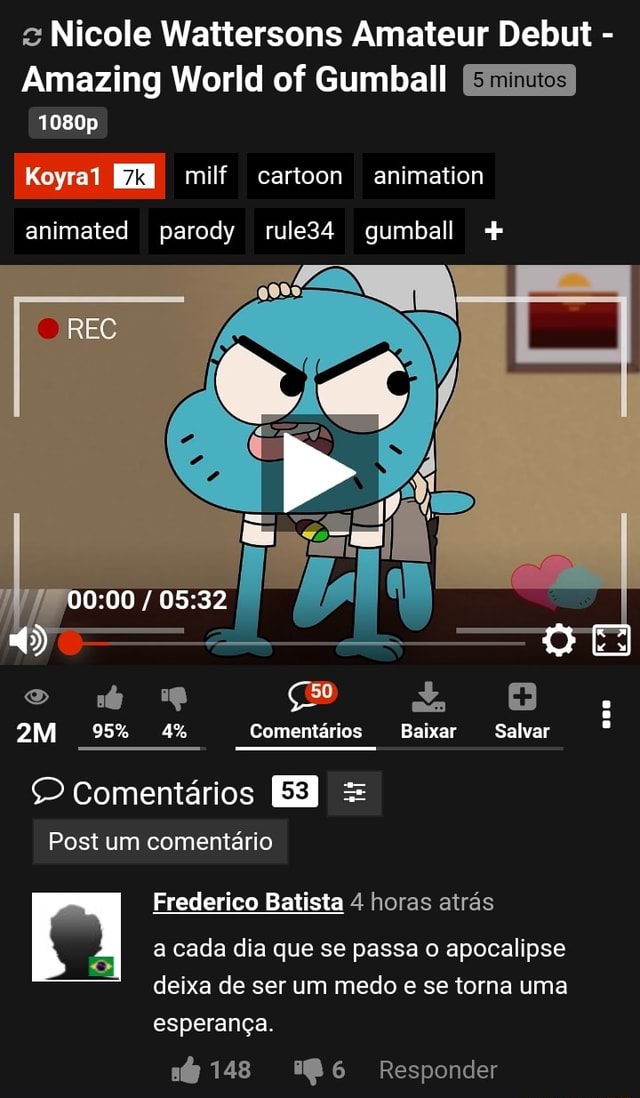Open the comment sort options

(x=354, y=793)
